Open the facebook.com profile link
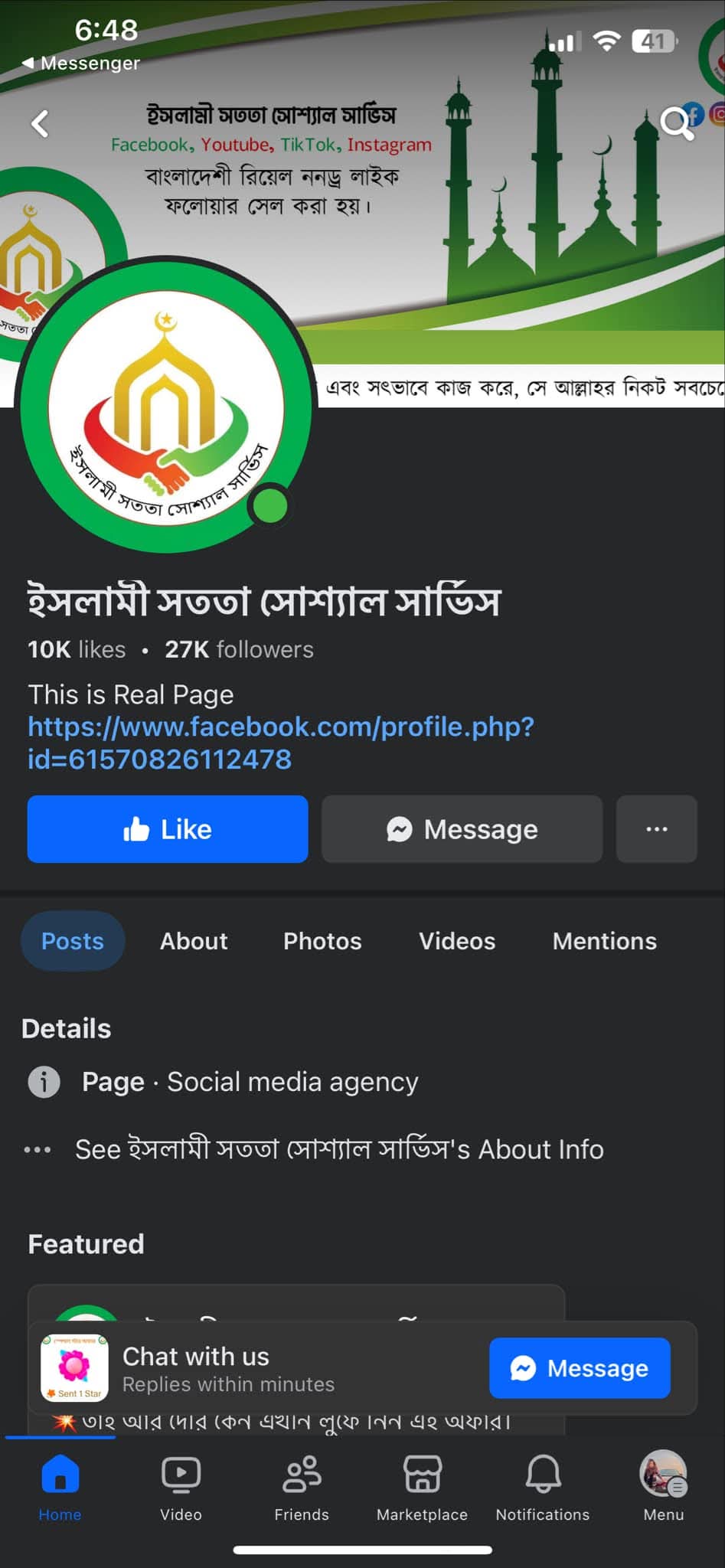This screenshot has width=725, height=1568. [x=281, y=743]
